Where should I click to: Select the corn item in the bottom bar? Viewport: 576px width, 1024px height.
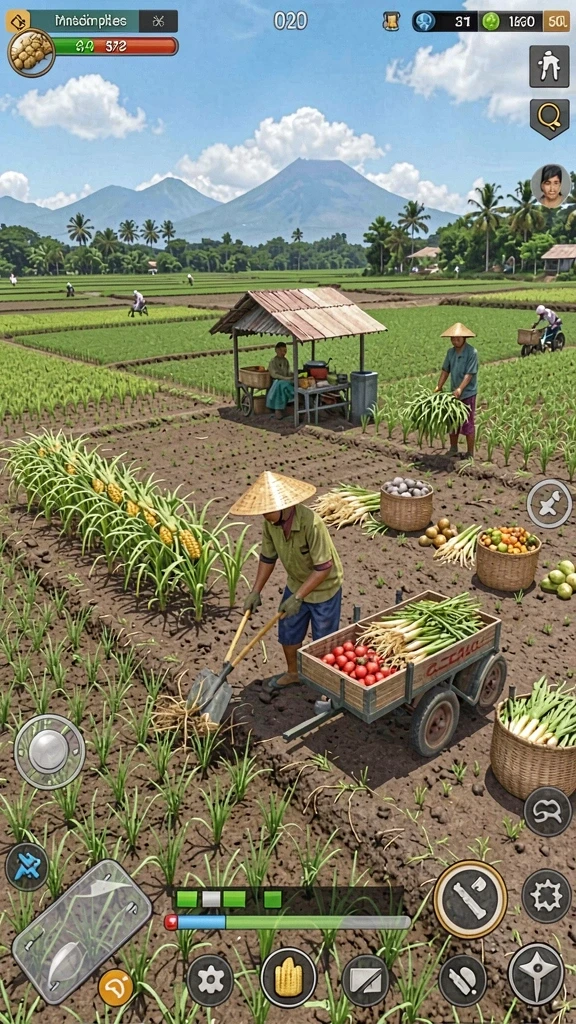coord(289,978)
